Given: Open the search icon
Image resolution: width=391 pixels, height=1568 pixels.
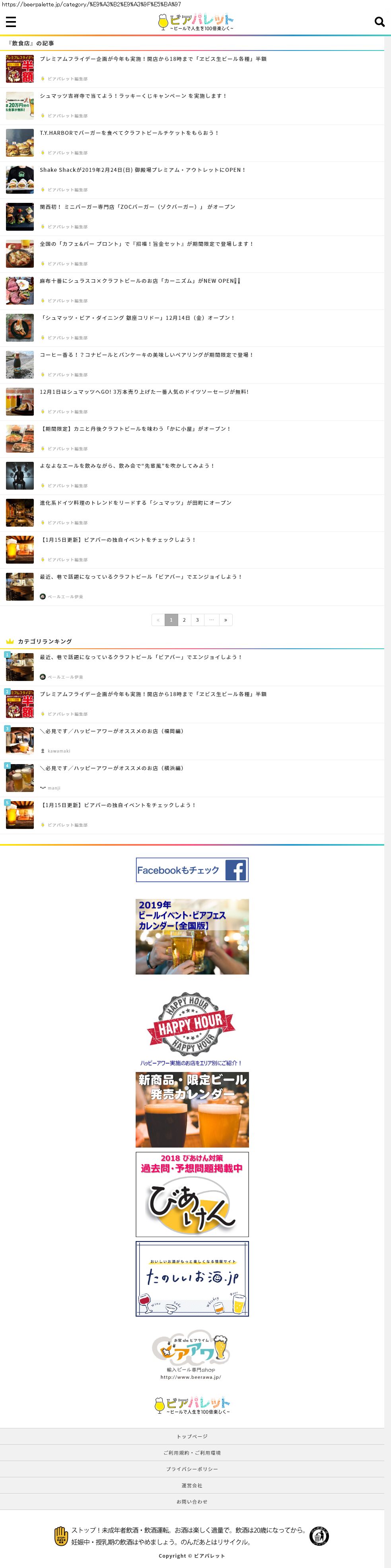Looking at the screenshot, I should click(379, 22).
